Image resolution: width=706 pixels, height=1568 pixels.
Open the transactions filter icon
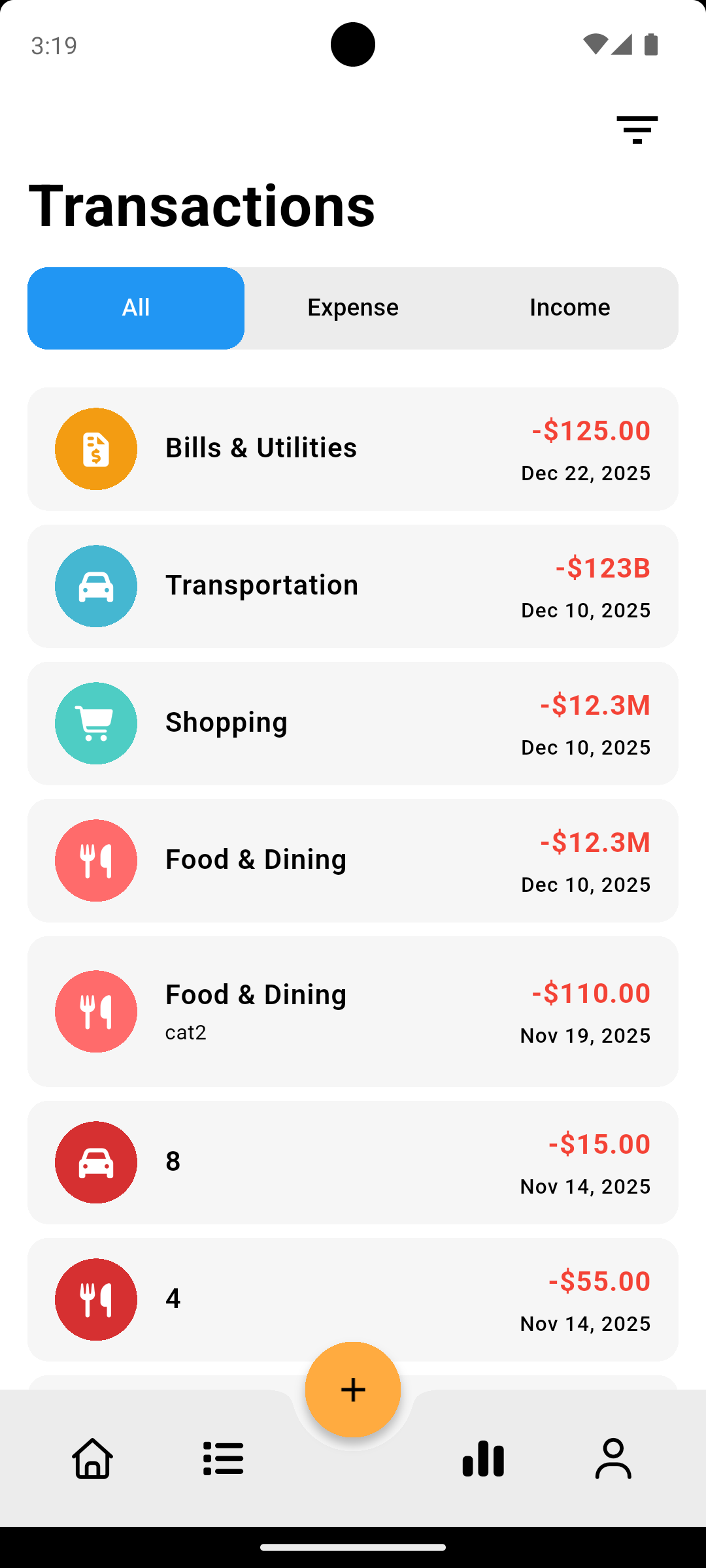637,129
